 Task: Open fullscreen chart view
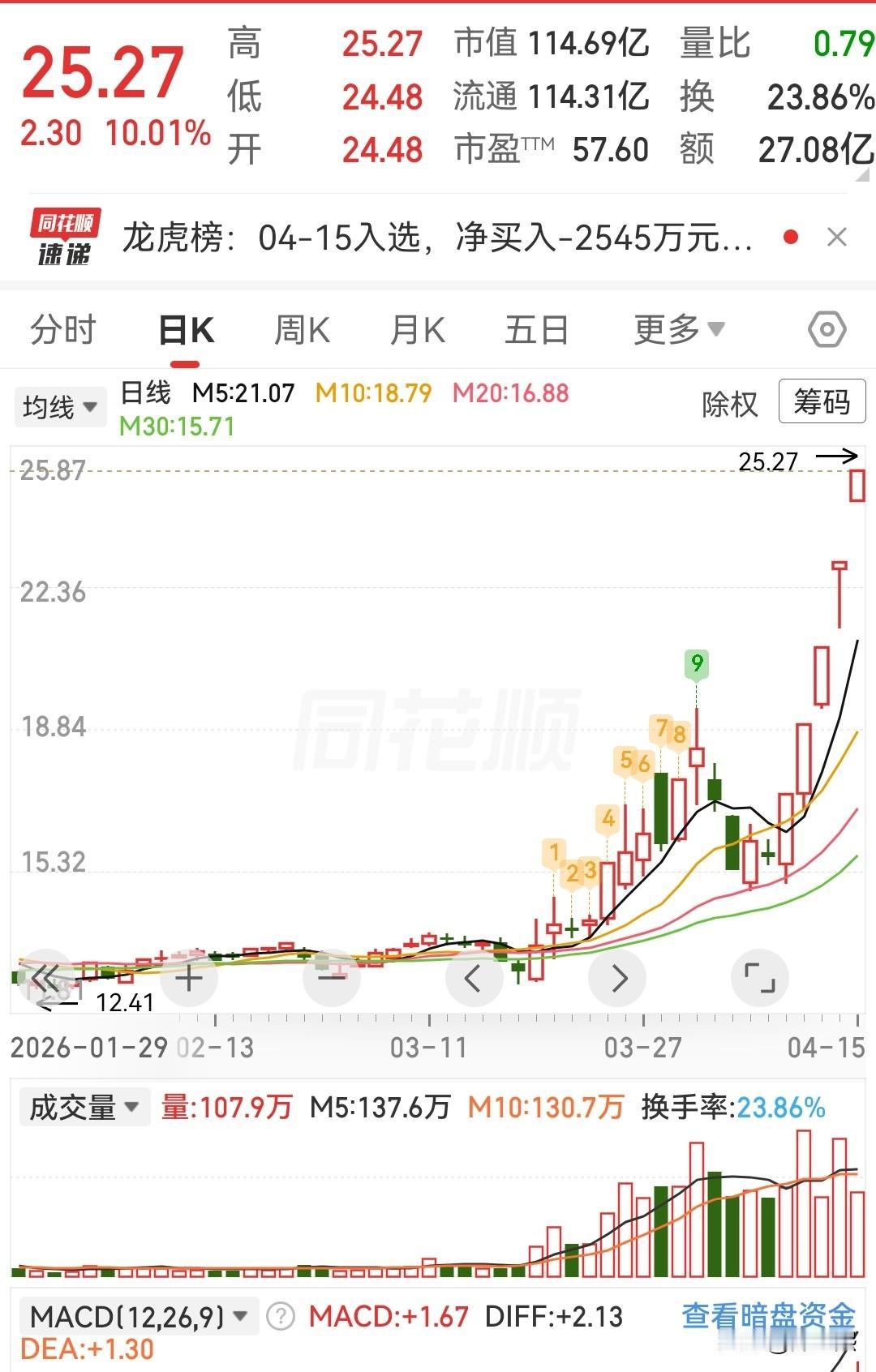(x=760, y=978)
